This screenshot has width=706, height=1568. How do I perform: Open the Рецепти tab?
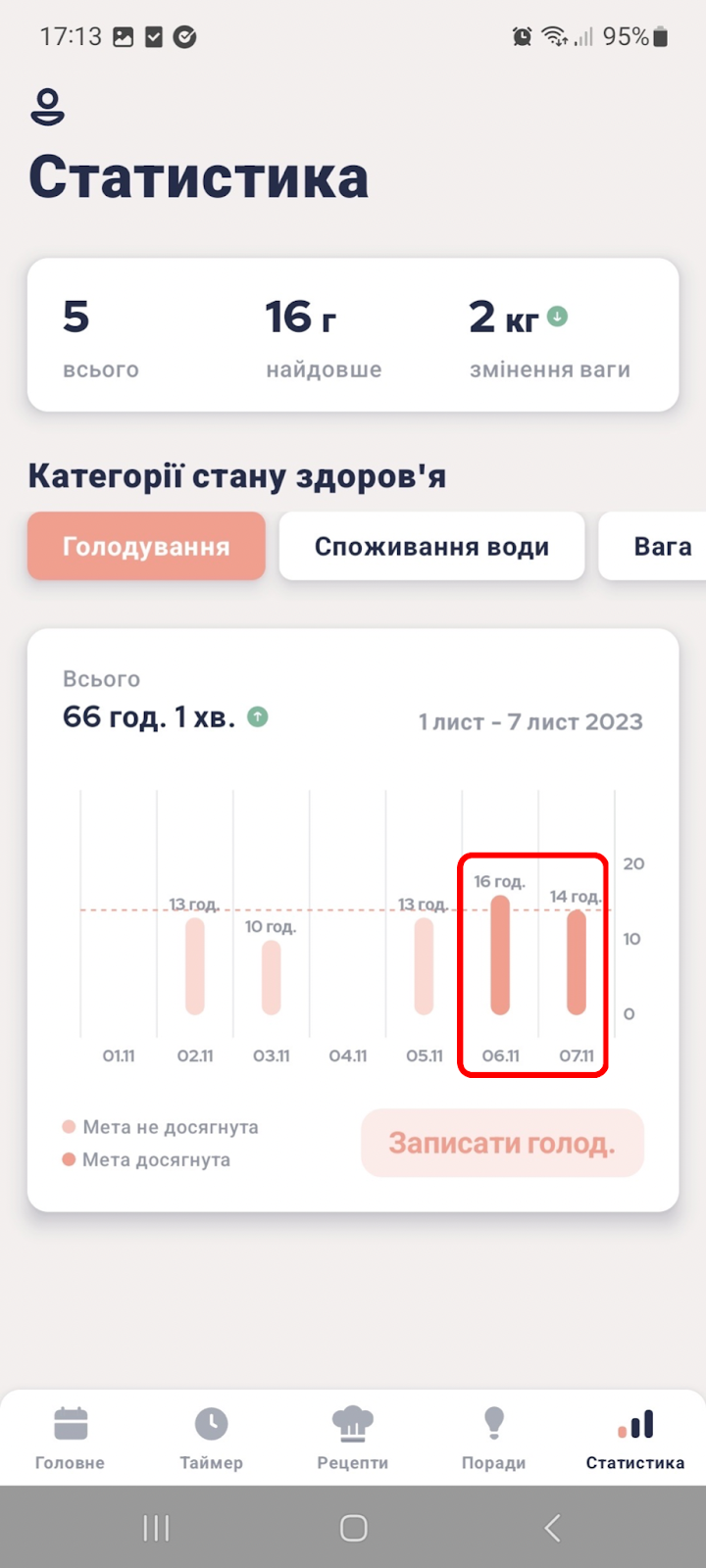[x=353, y=1438]
